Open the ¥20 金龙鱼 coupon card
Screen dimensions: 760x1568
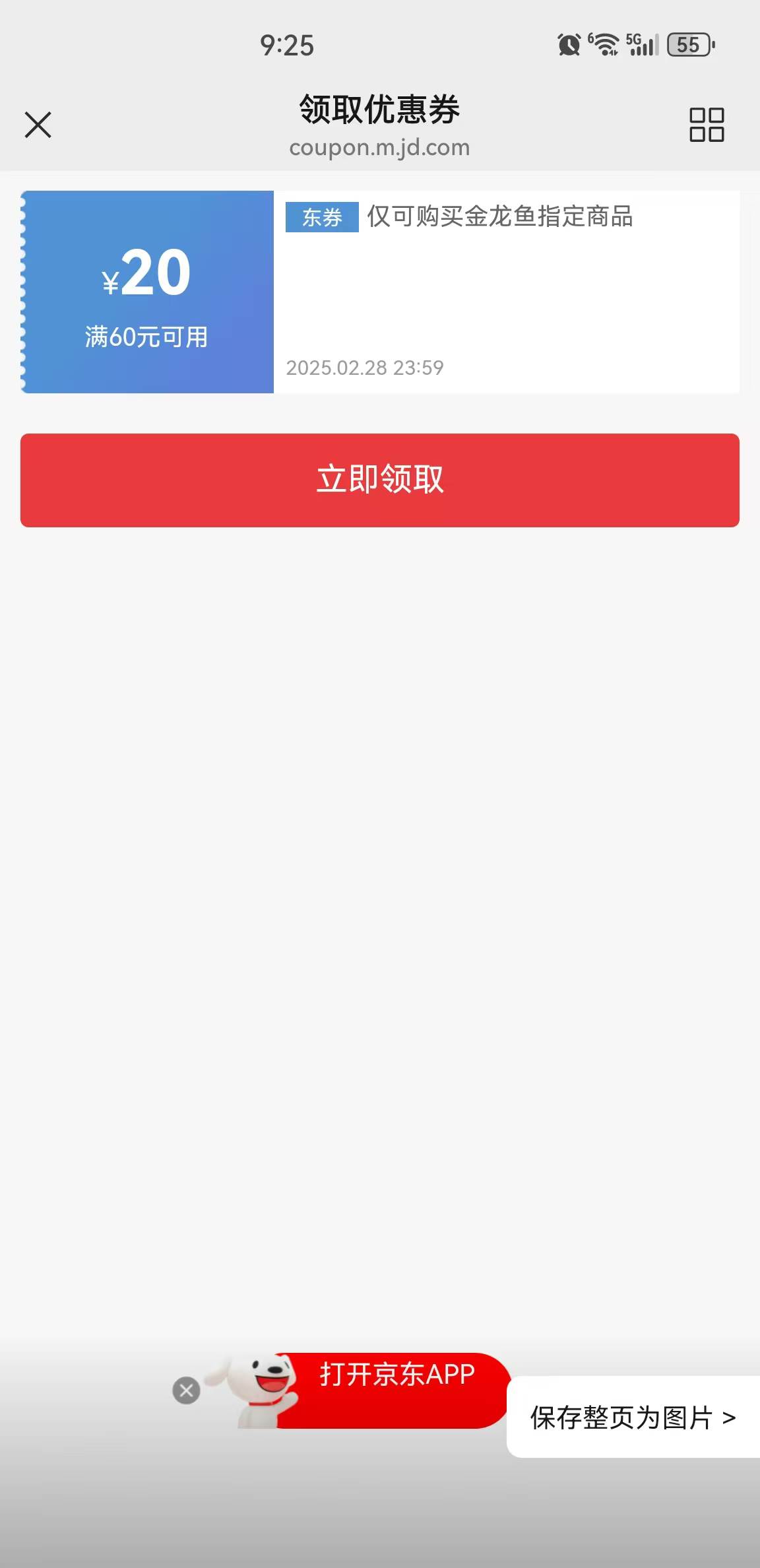[x=380, y=292]
